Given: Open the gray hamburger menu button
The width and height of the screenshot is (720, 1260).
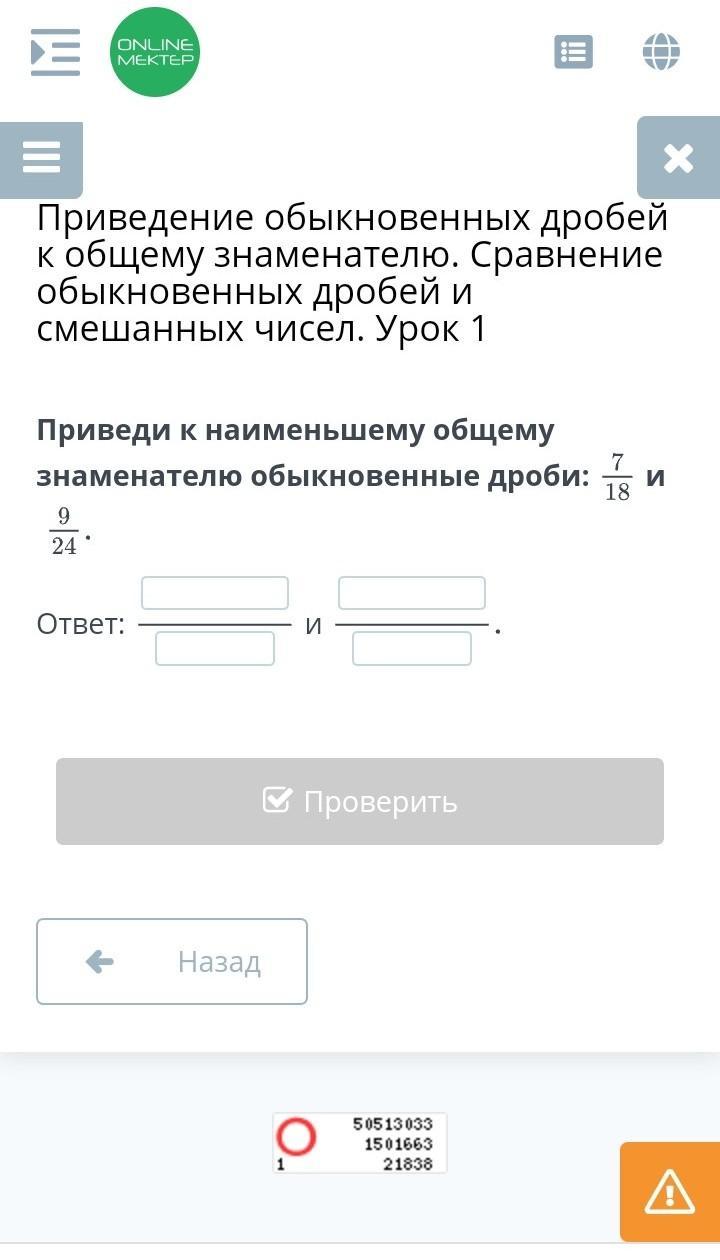Looking at the screenshot, I should 41,158.
